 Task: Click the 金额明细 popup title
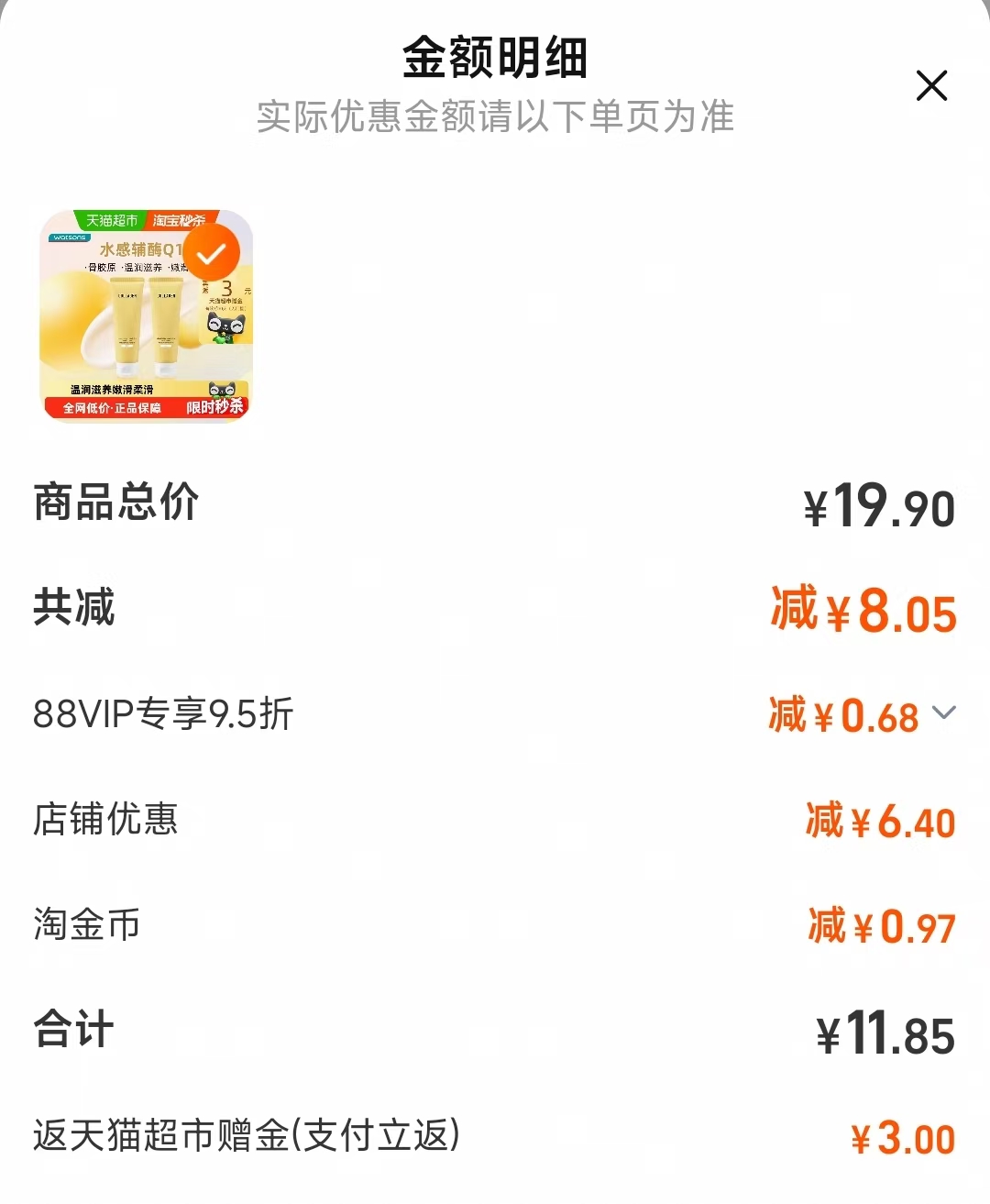(495, 57)
